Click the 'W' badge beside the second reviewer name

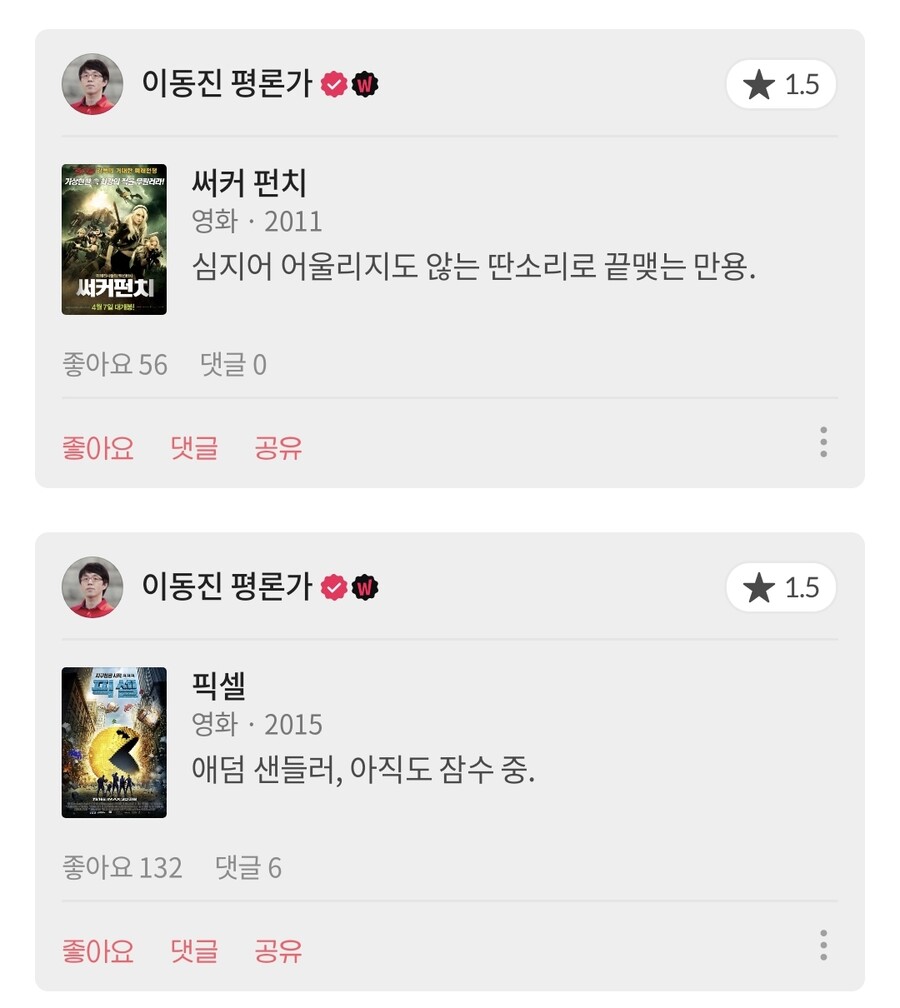pyautogui.click(x=363, y=588)
